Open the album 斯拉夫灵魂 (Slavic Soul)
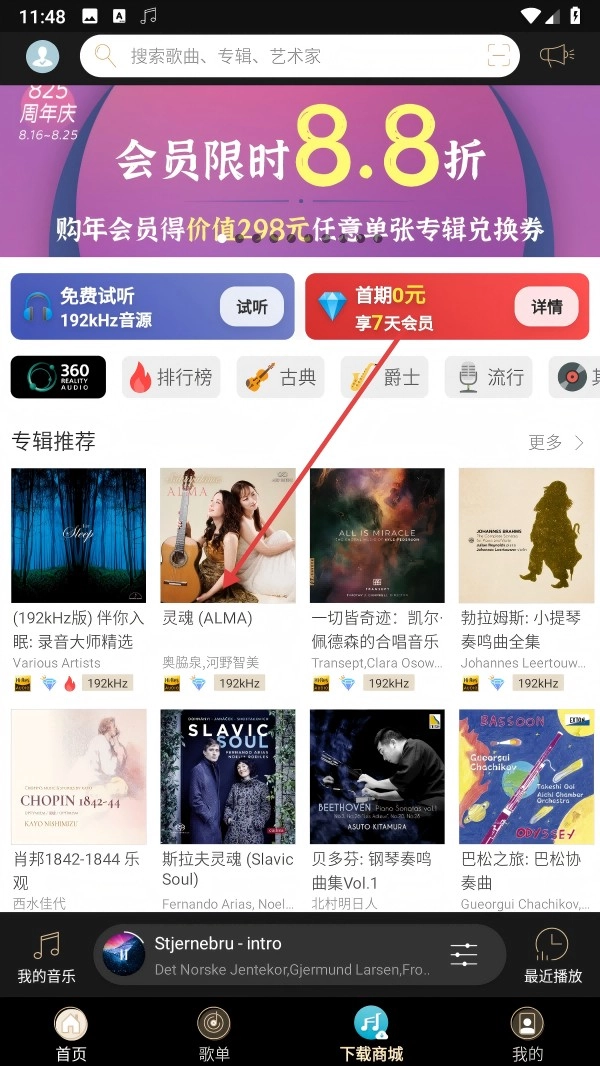Viewport: 600px width, 1066px height. coord(228,777)
